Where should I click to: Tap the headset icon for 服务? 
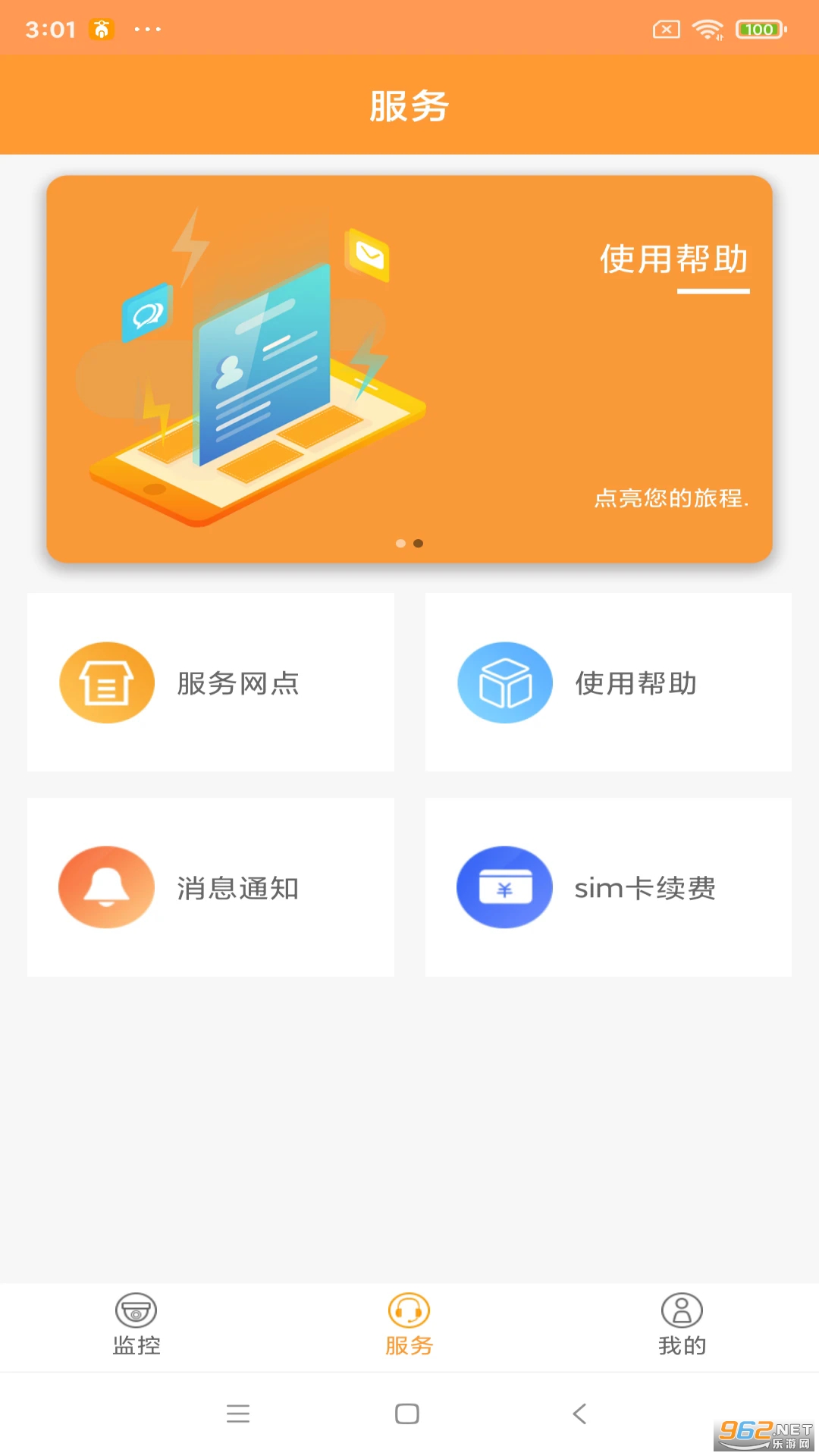point(409,1310)
